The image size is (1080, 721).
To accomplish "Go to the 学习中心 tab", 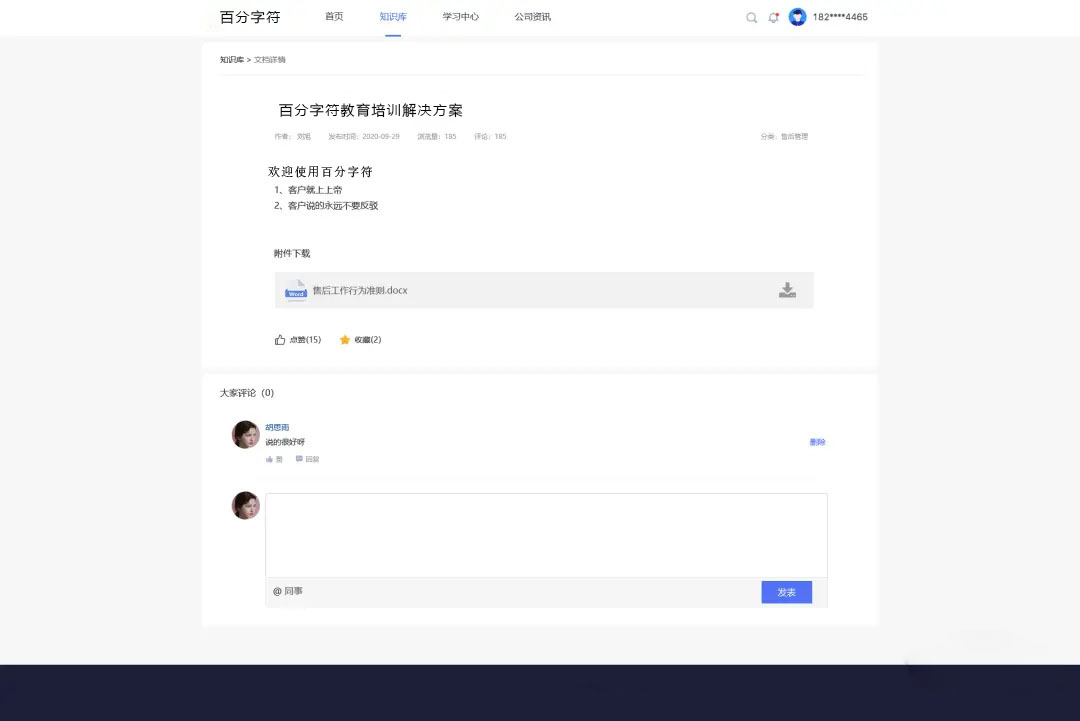I will (x=461, y=17).
